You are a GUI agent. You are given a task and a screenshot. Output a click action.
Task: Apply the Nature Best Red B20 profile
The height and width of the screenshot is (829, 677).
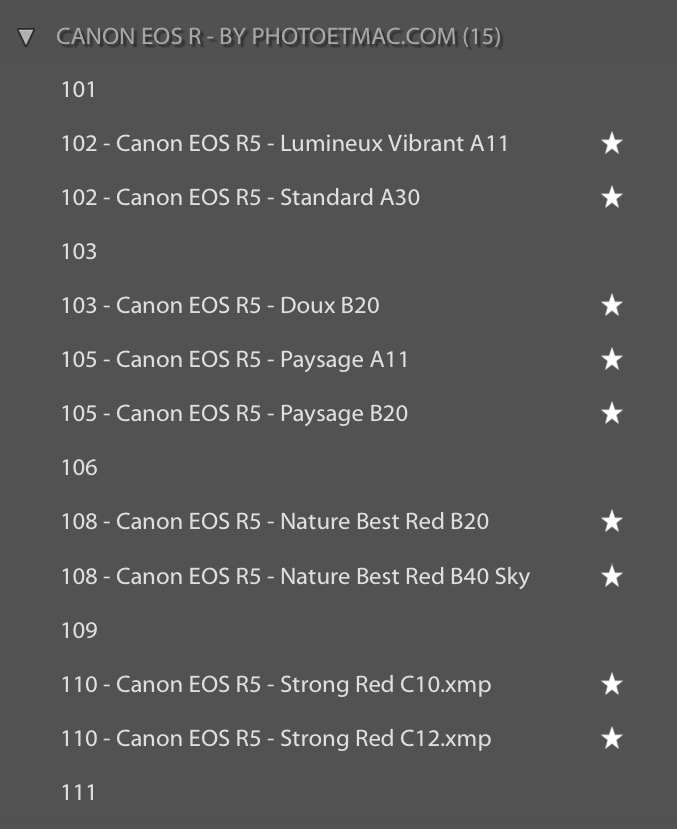(275, 522)
